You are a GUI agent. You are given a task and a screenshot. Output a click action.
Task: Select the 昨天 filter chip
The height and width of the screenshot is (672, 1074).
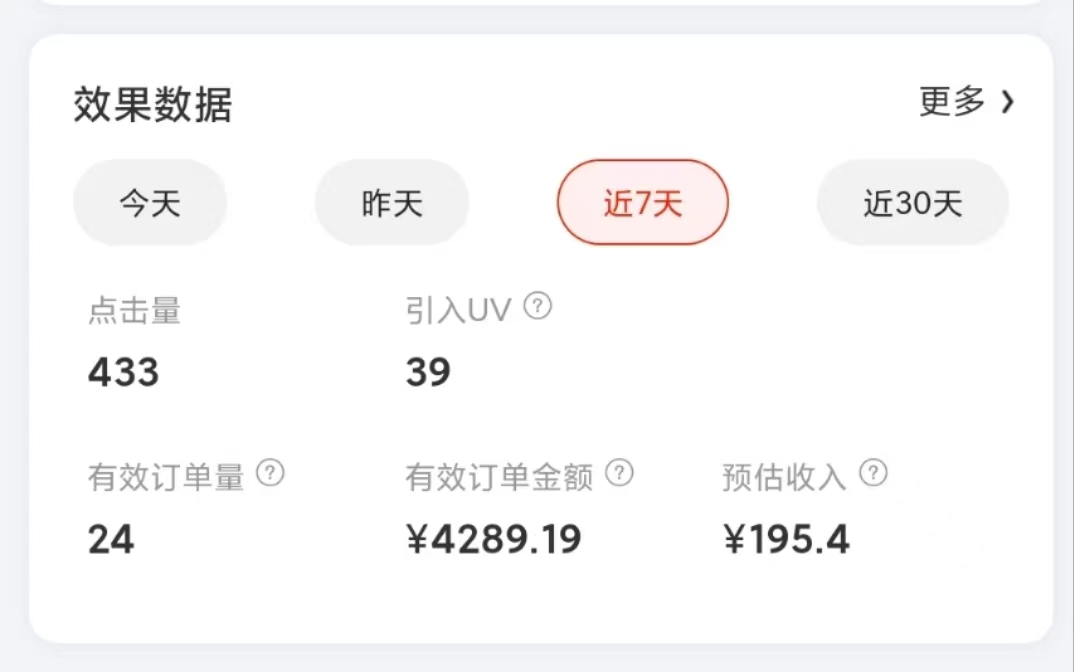click(392, 204)
